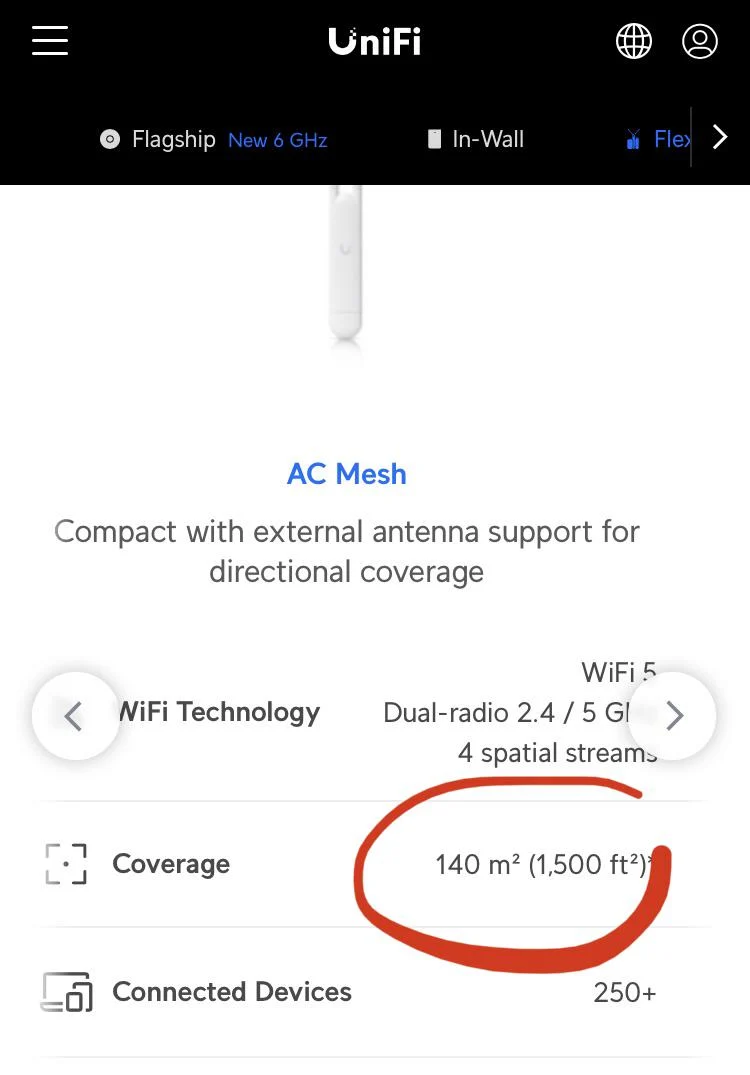Go to previous product with left arrow
This screenshot has height=1075, width=750.
click(76, 715)
